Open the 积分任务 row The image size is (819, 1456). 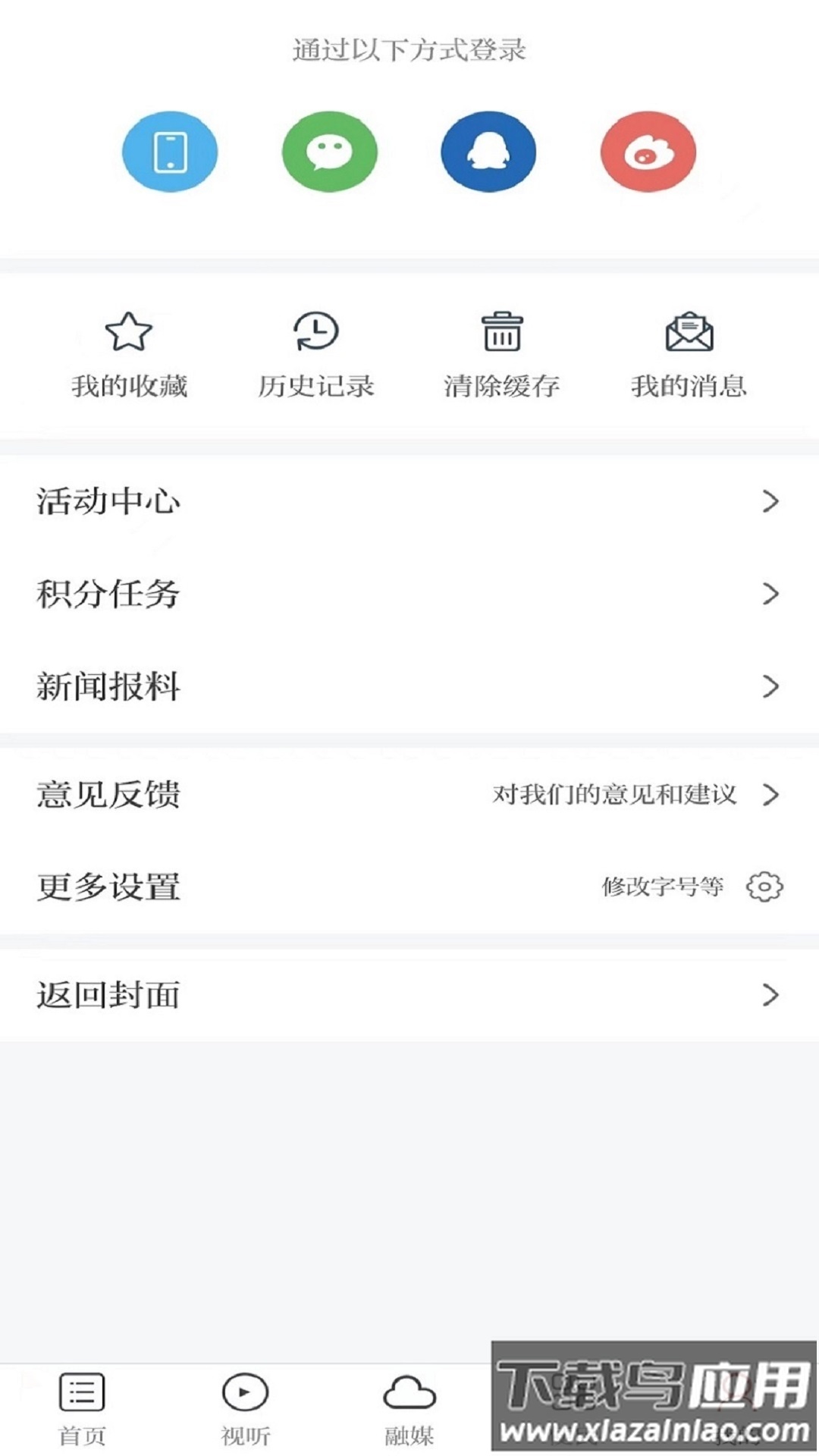409,594
